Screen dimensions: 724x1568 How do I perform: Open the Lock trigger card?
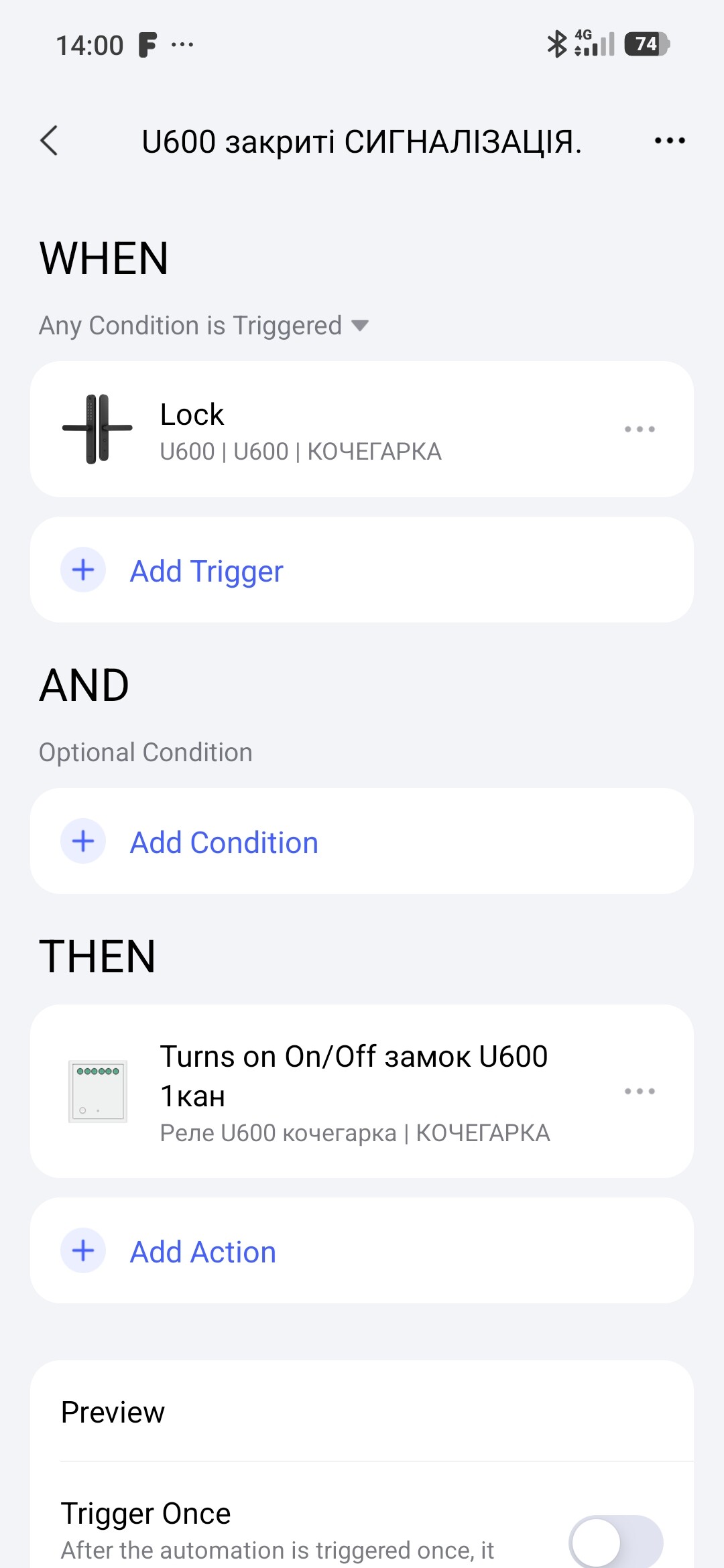point(335,430)
